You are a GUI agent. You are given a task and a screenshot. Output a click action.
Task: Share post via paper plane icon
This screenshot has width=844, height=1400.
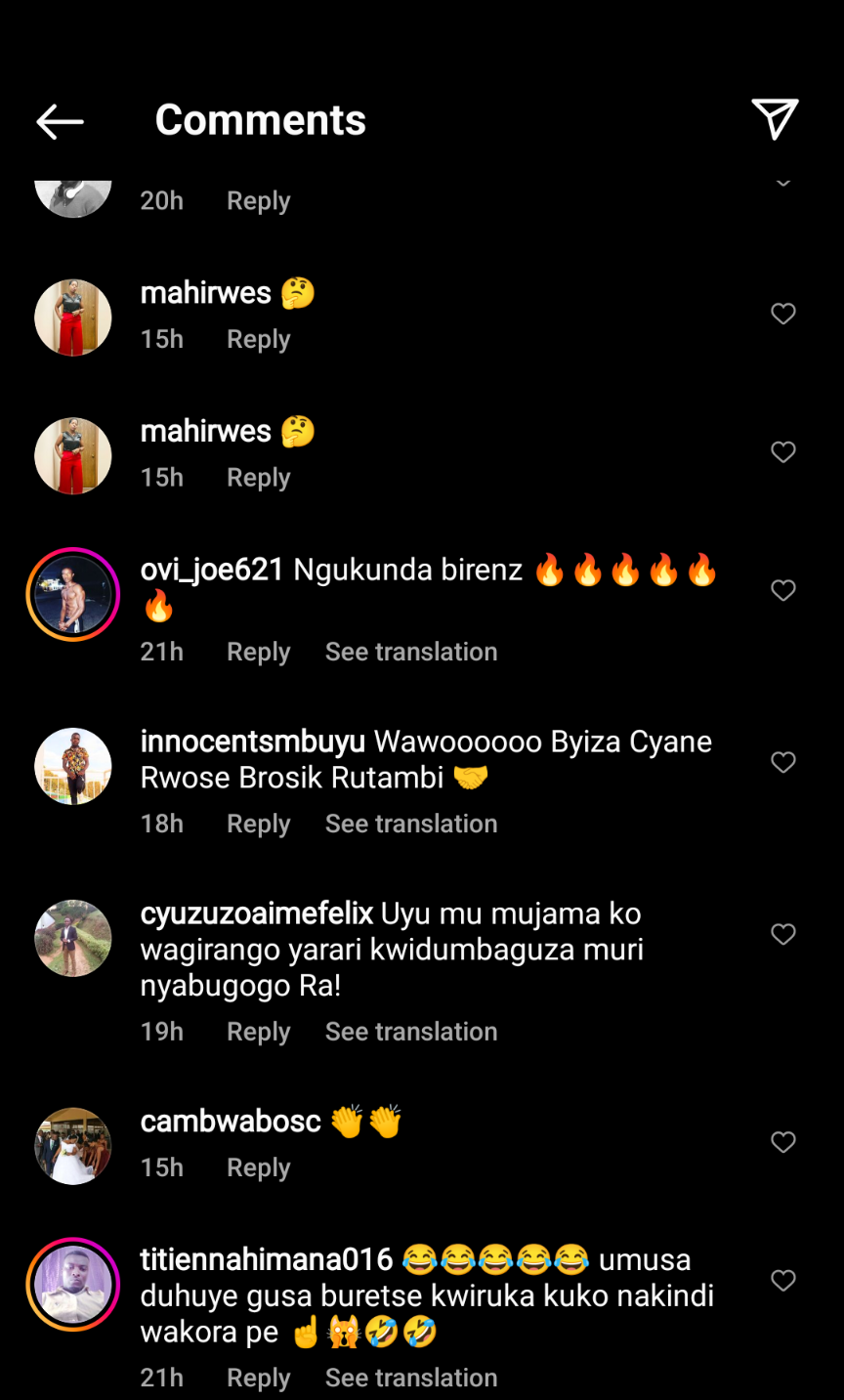775,119
